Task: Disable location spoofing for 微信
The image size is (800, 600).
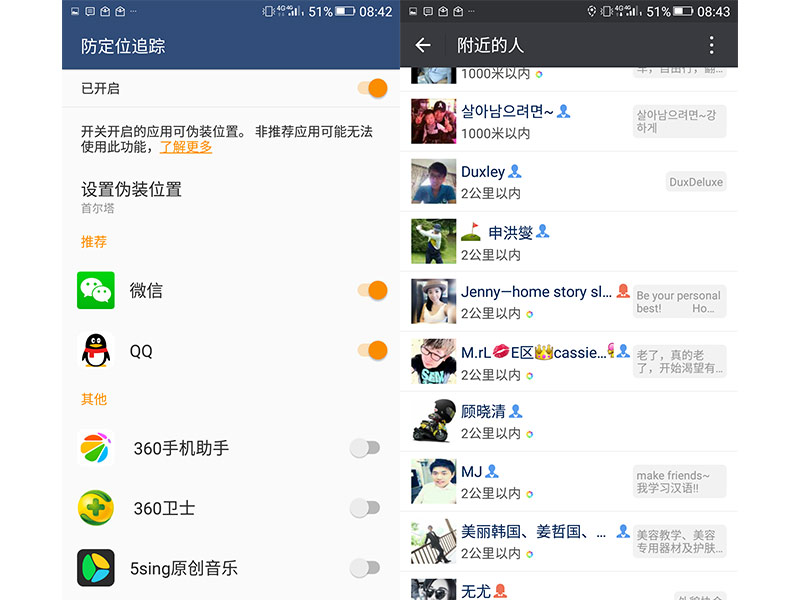Action: click(x=372, y=290)
